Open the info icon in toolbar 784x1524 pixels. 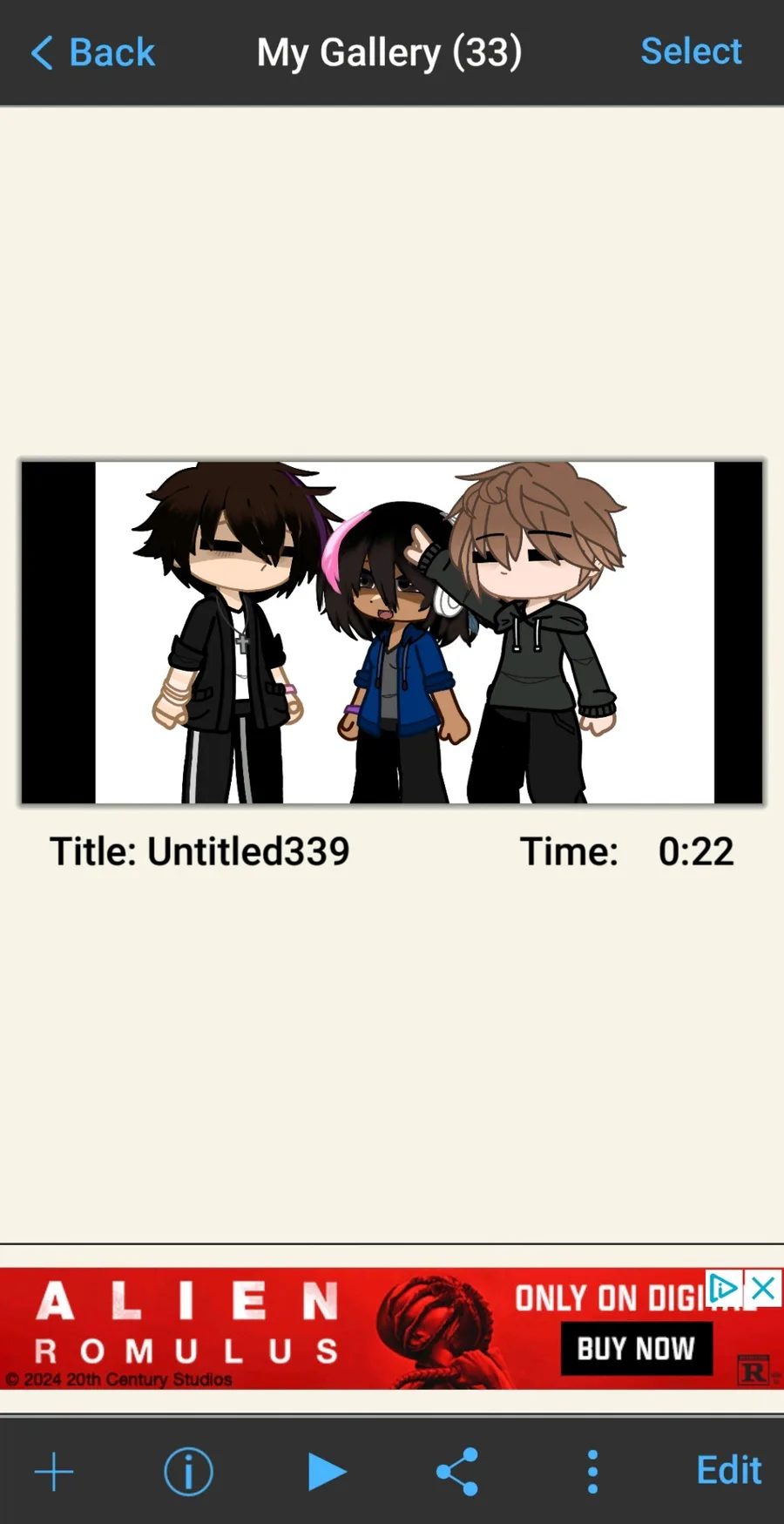[x=188, y=1472]
